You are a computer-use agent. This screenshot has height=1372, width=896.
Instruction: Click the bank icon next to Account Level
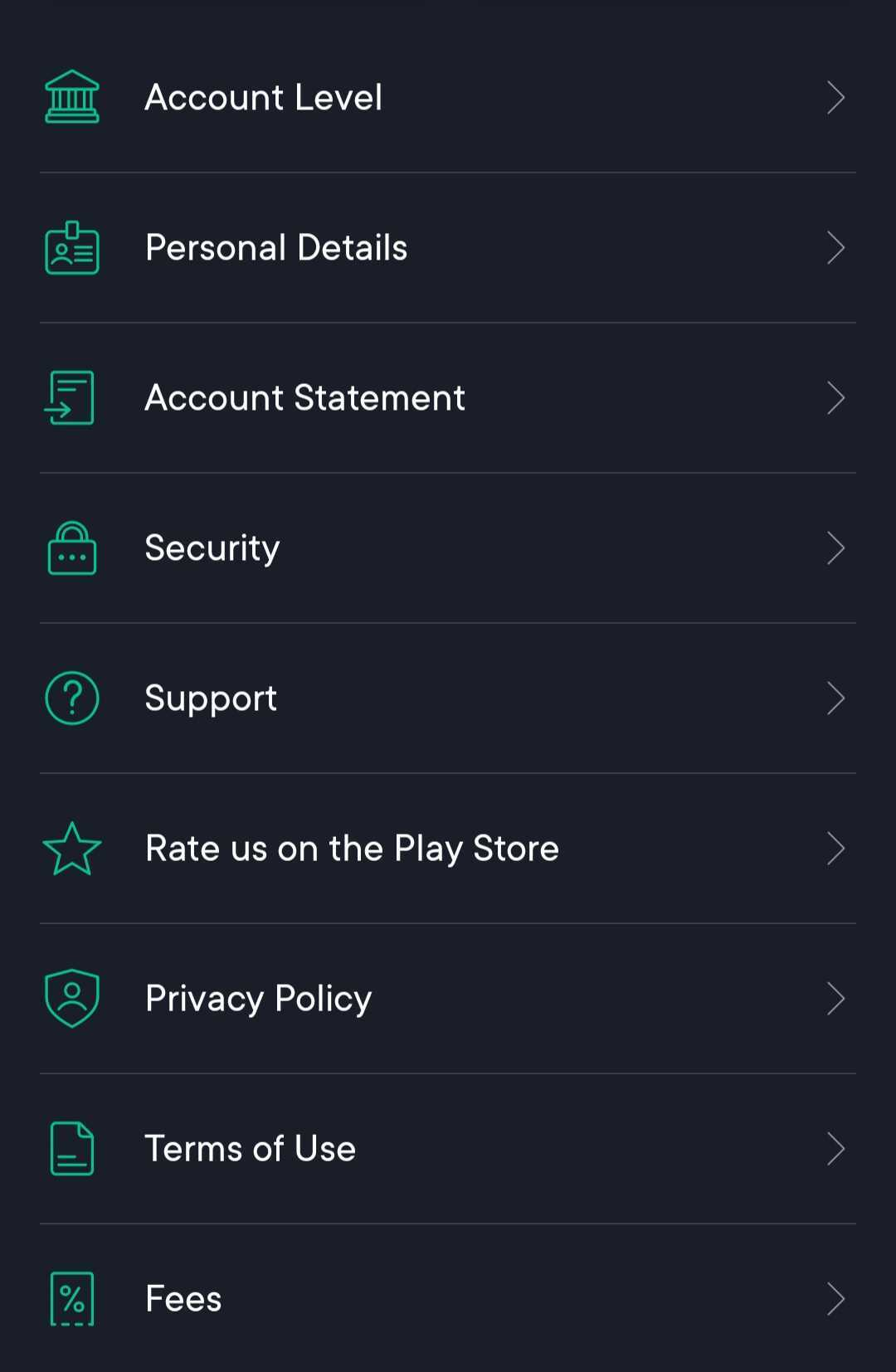coord(71,97)
